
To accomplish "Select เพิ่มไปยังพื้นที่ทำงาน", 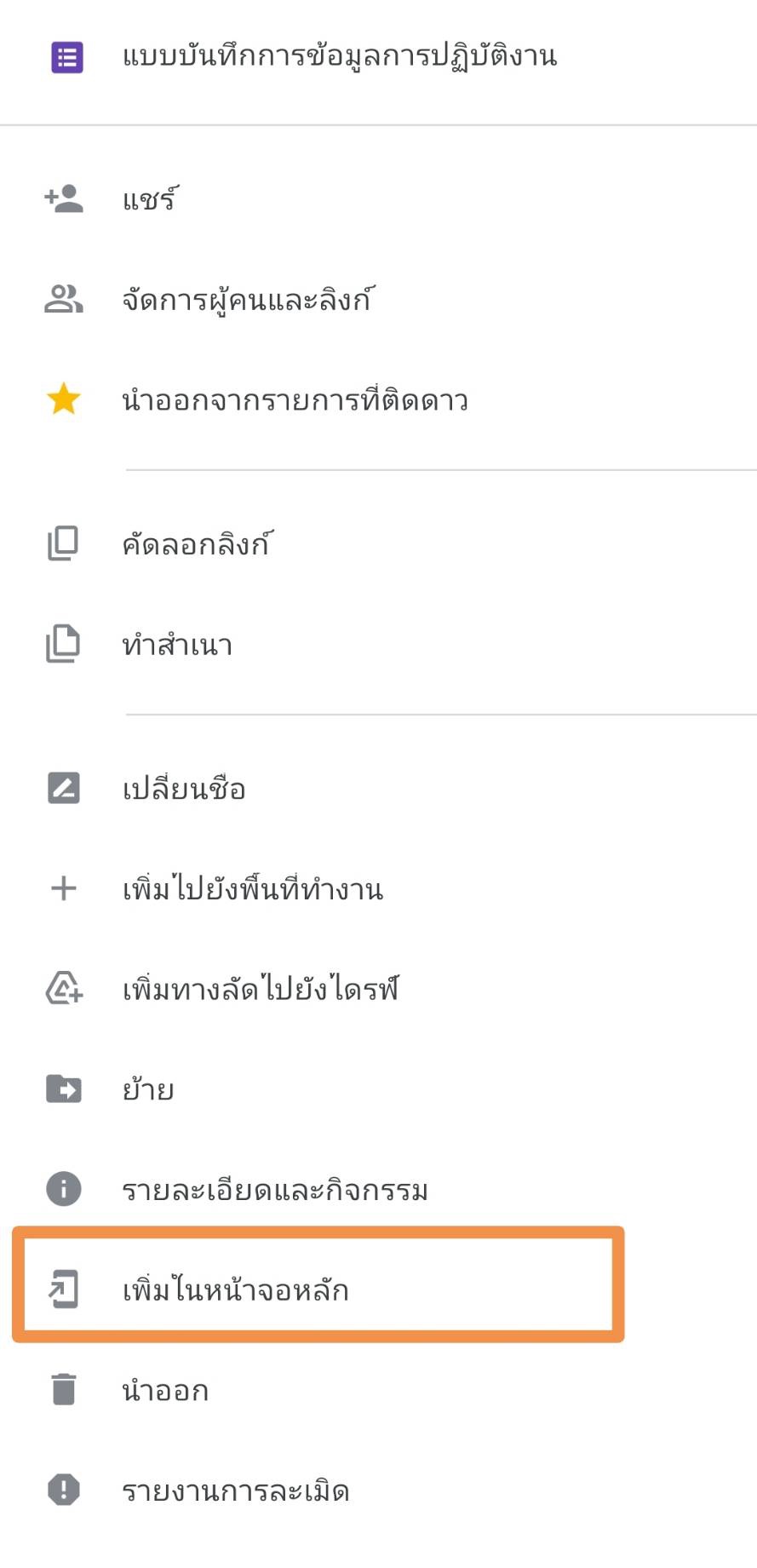I will pyautogui.click(x=378, y=889).
